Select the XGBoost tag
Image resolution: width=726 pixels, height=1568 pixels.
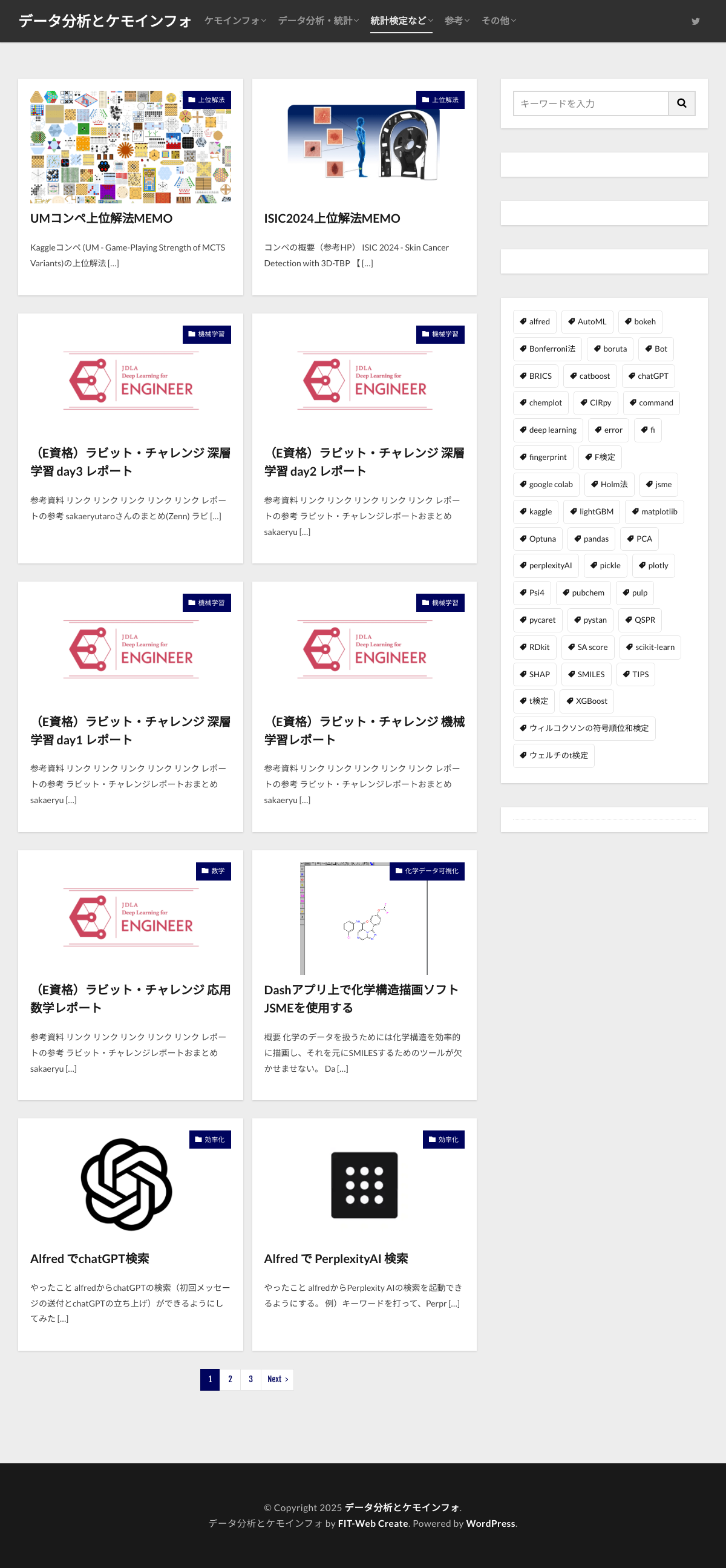tap(587, 701)
